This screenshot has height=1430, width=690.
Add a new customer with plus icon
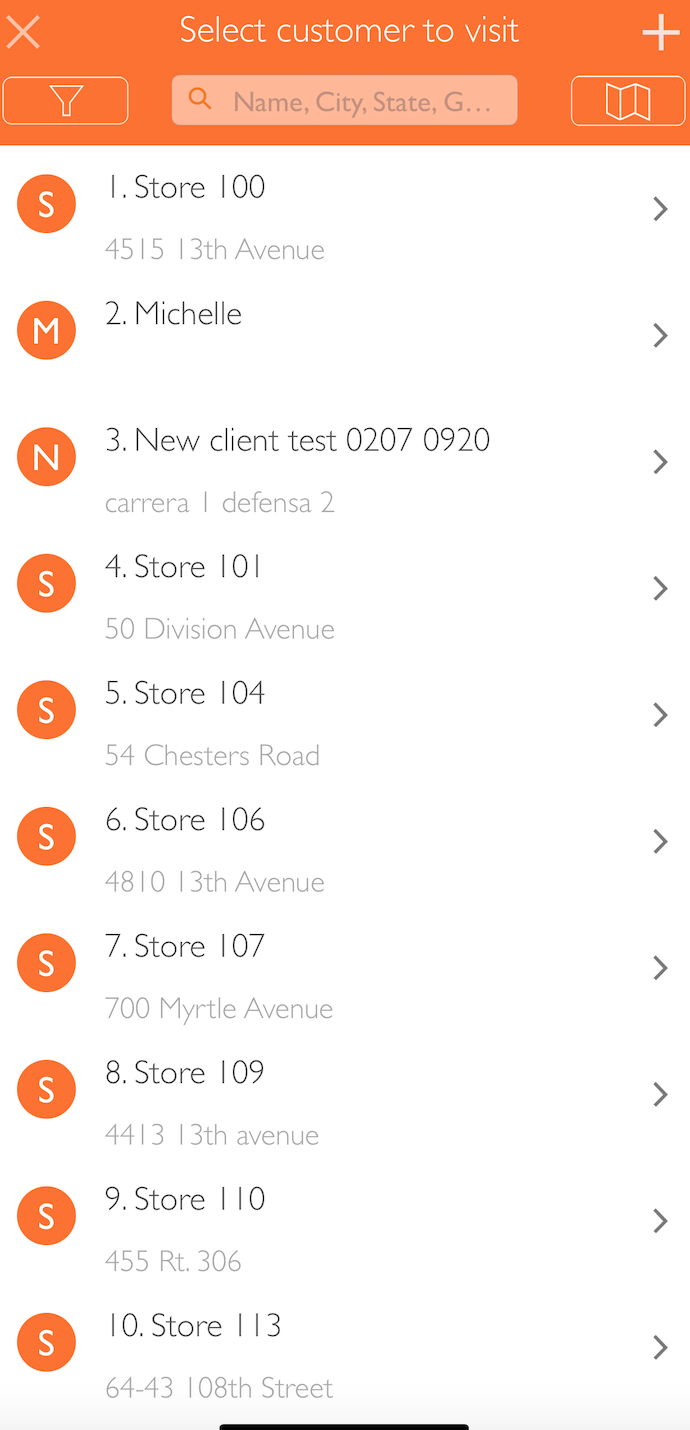click(660, 33)
